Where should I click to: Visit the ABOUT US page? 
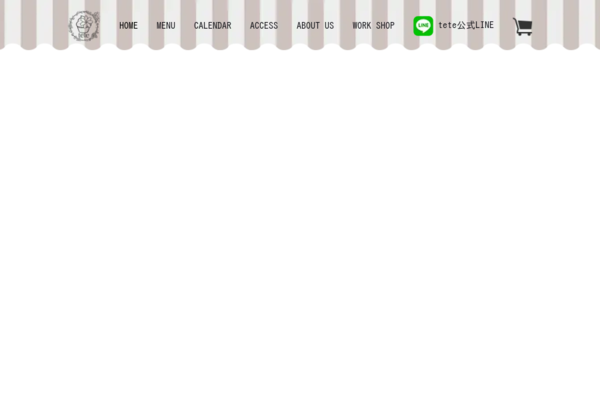tap(315, 26)
